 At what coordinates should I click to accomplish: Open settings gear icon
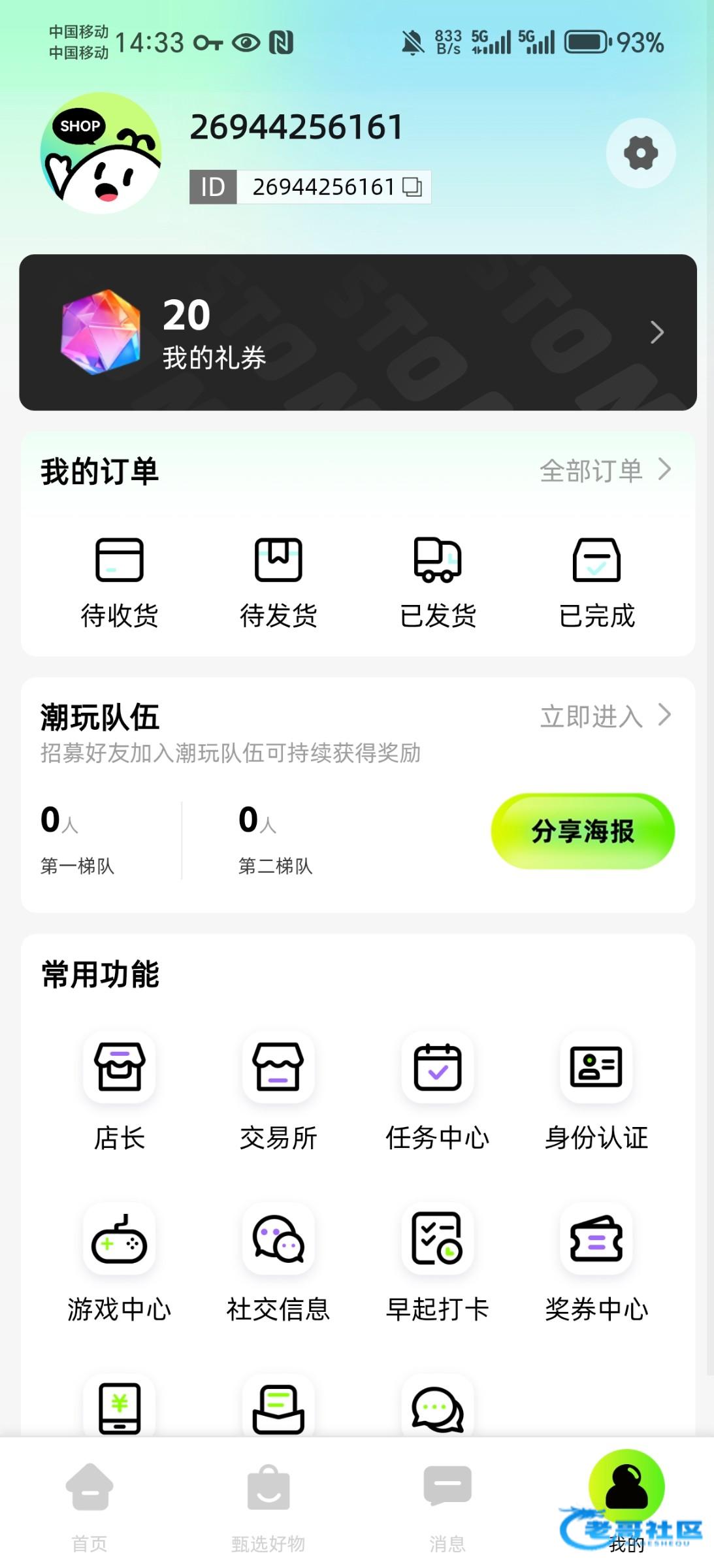point(640,154)
